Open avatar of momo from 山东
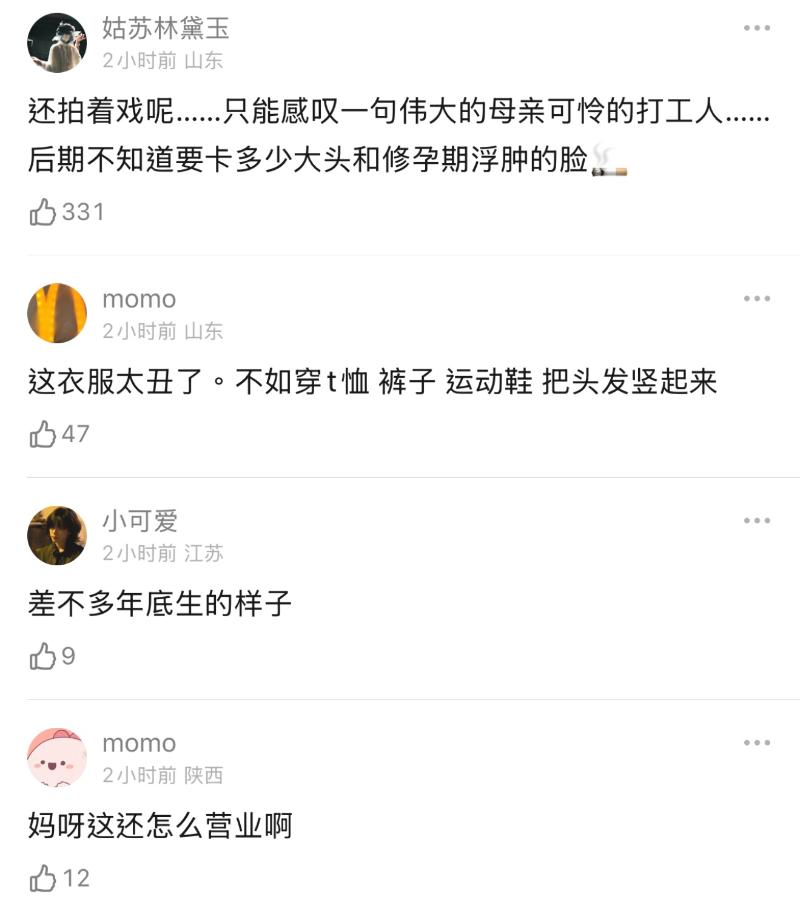The width and height of the screenshot is (800, 911). pyautogui.click(x=57, y=313)
